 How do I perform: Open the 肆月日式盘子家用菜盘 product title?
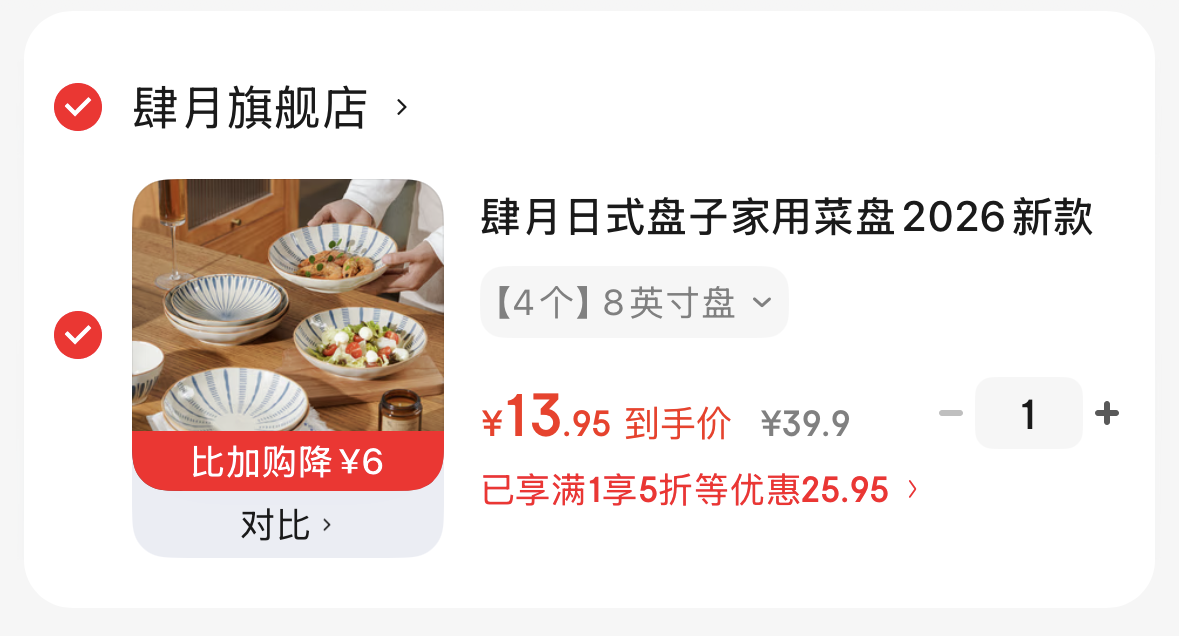tap(787, 218)
